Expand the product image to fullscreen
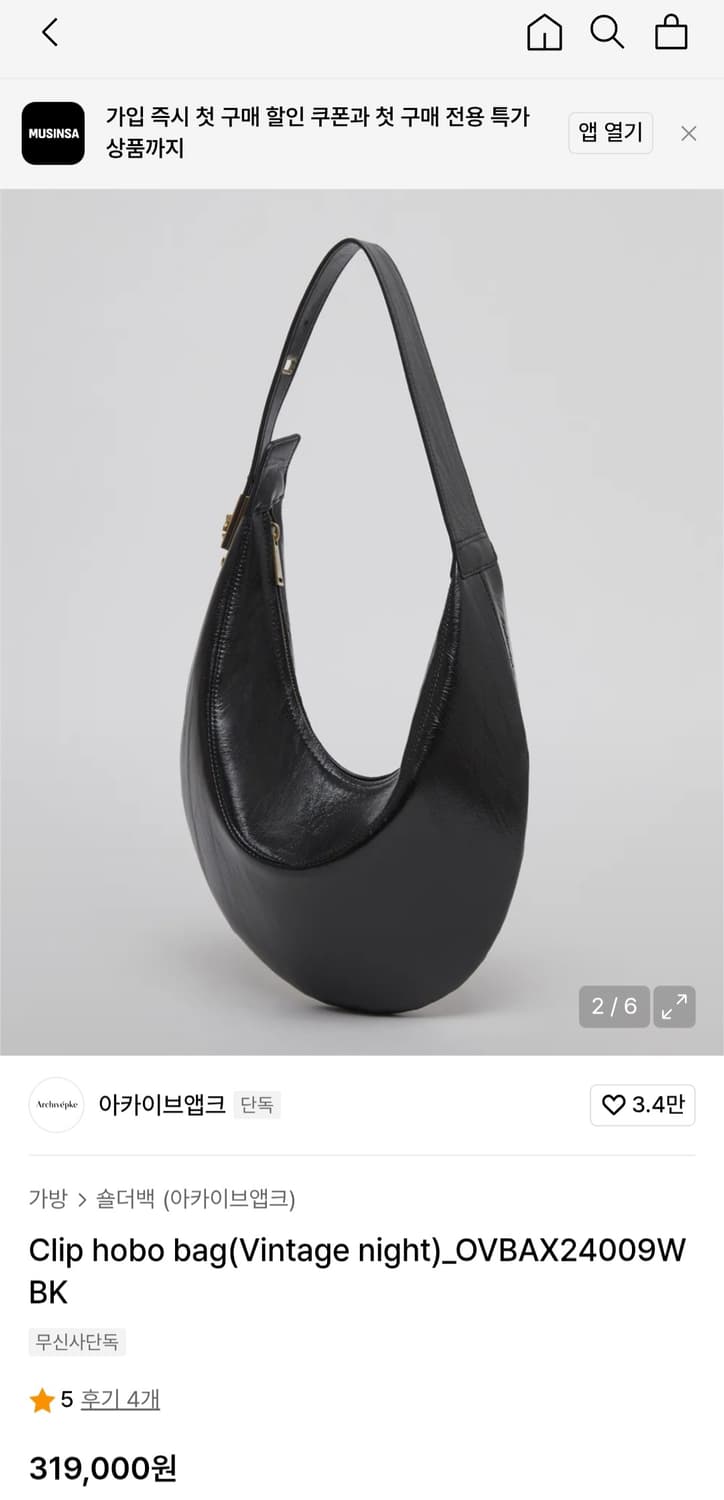This screenshot has height=1500, width=724. pyautogui.click(x=673, y=1007)
